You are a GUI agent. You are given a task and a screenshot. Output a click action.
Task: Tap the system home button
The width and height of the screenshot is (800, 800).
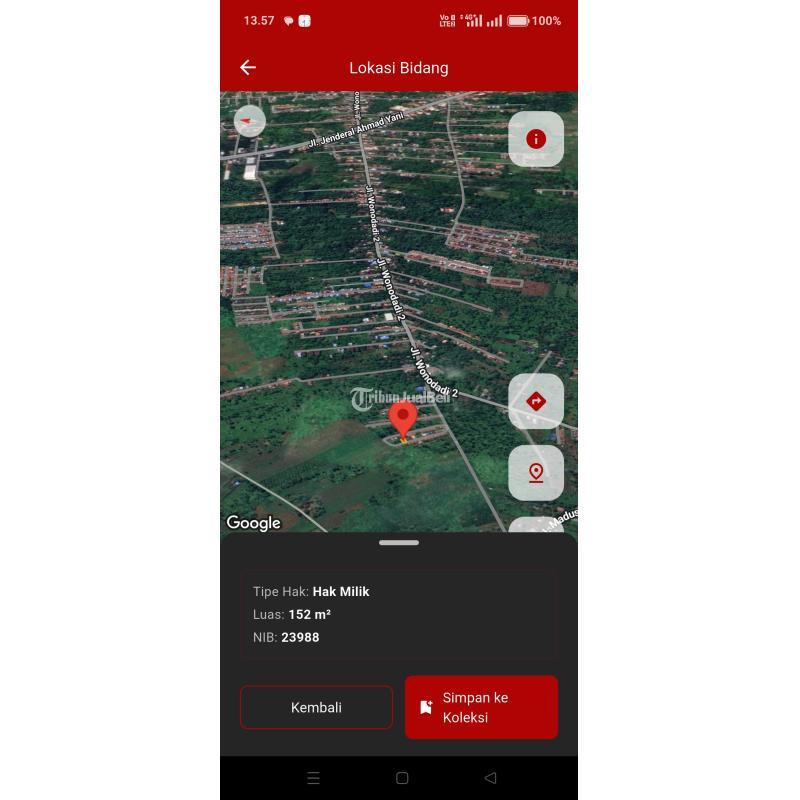402,777
